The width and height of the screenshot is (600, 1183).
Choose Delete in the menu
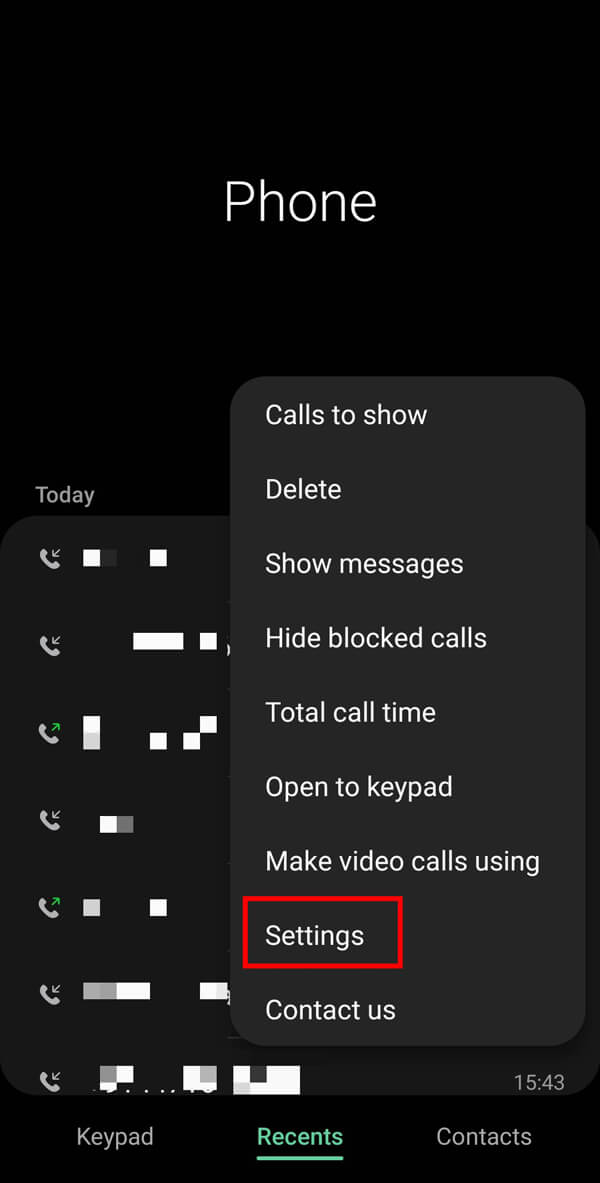point(303,489)
